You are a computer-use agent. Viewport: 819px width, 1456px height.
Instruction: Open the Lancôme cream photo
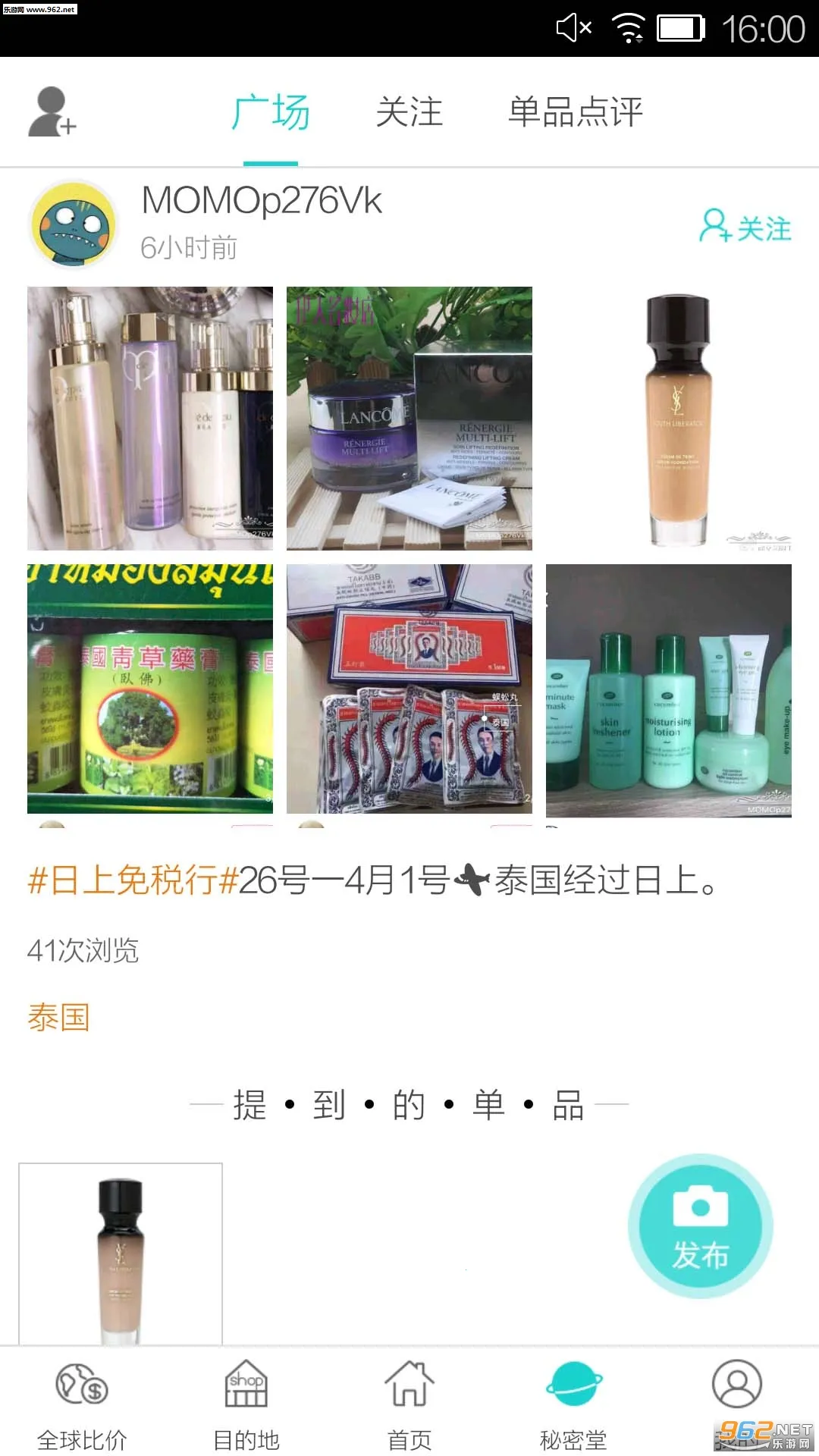pyautogui.click(x=409, y=418)
